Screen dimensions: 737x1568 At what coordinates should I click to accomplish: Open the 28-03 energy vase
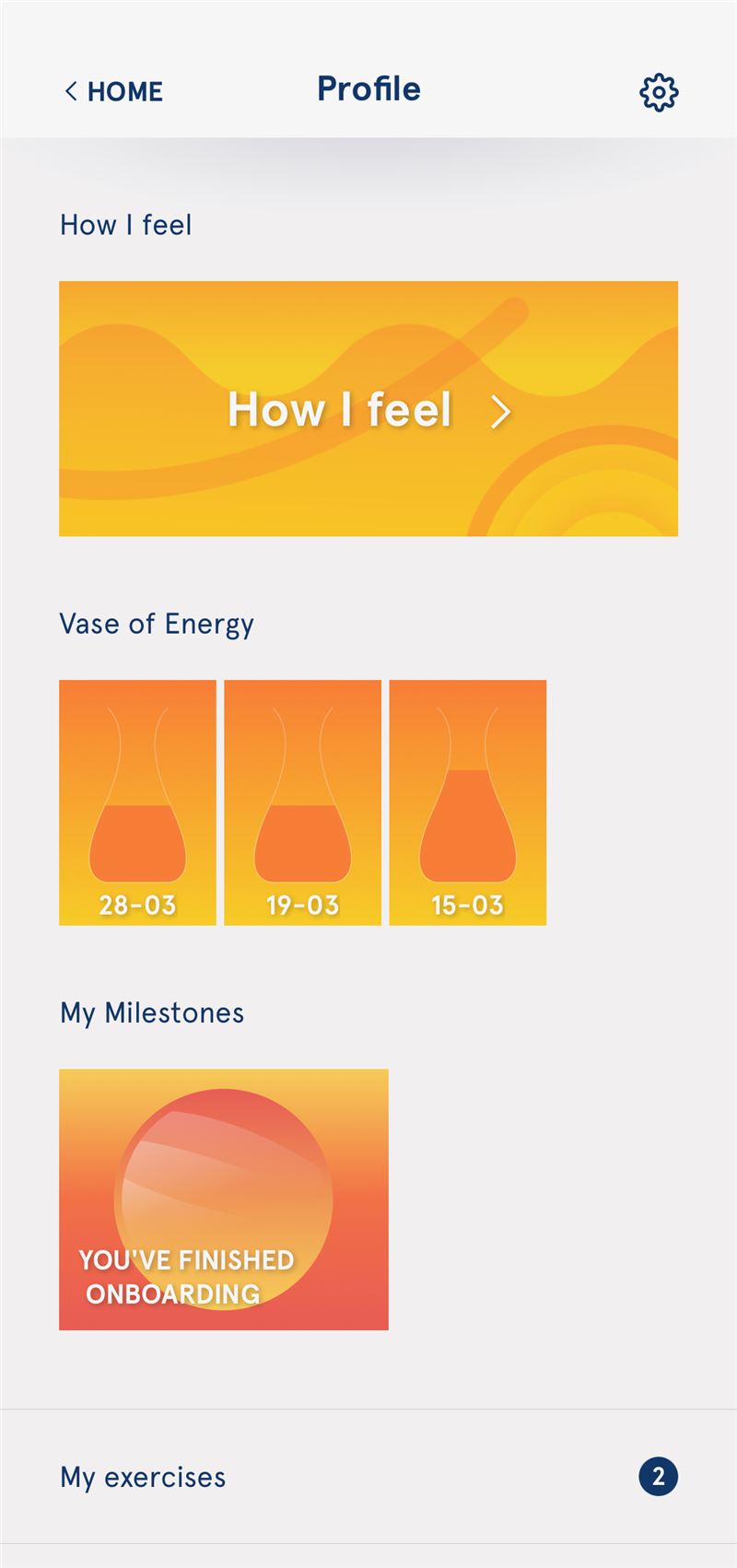click(137, 802)
